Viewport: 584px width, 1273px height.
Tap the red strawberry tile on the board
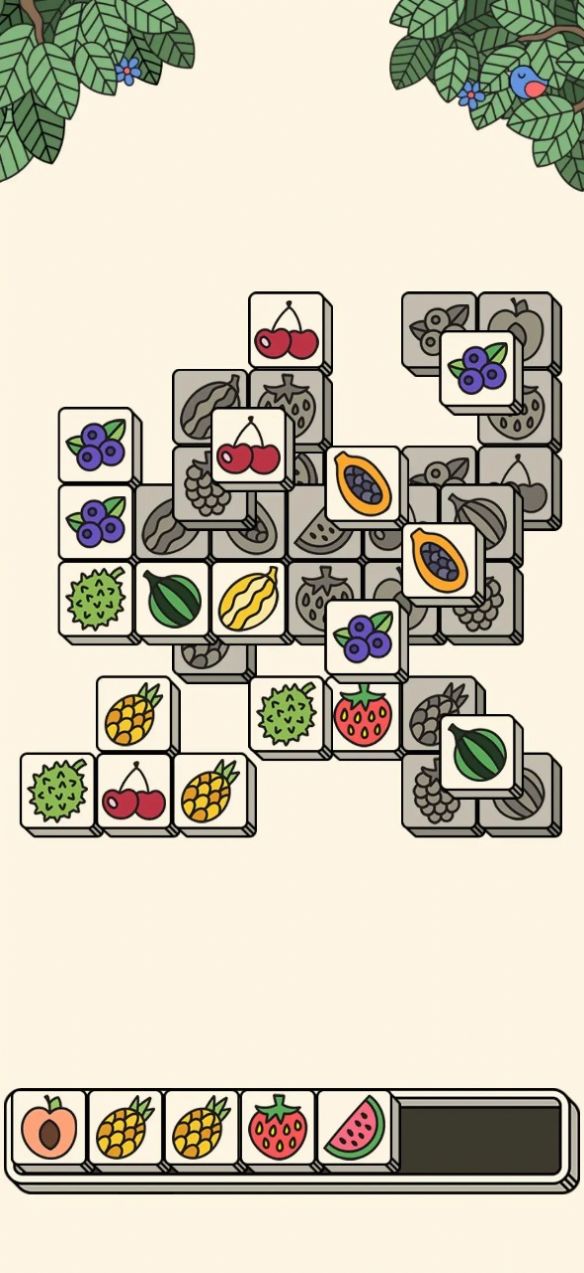[x=364, y=716]
